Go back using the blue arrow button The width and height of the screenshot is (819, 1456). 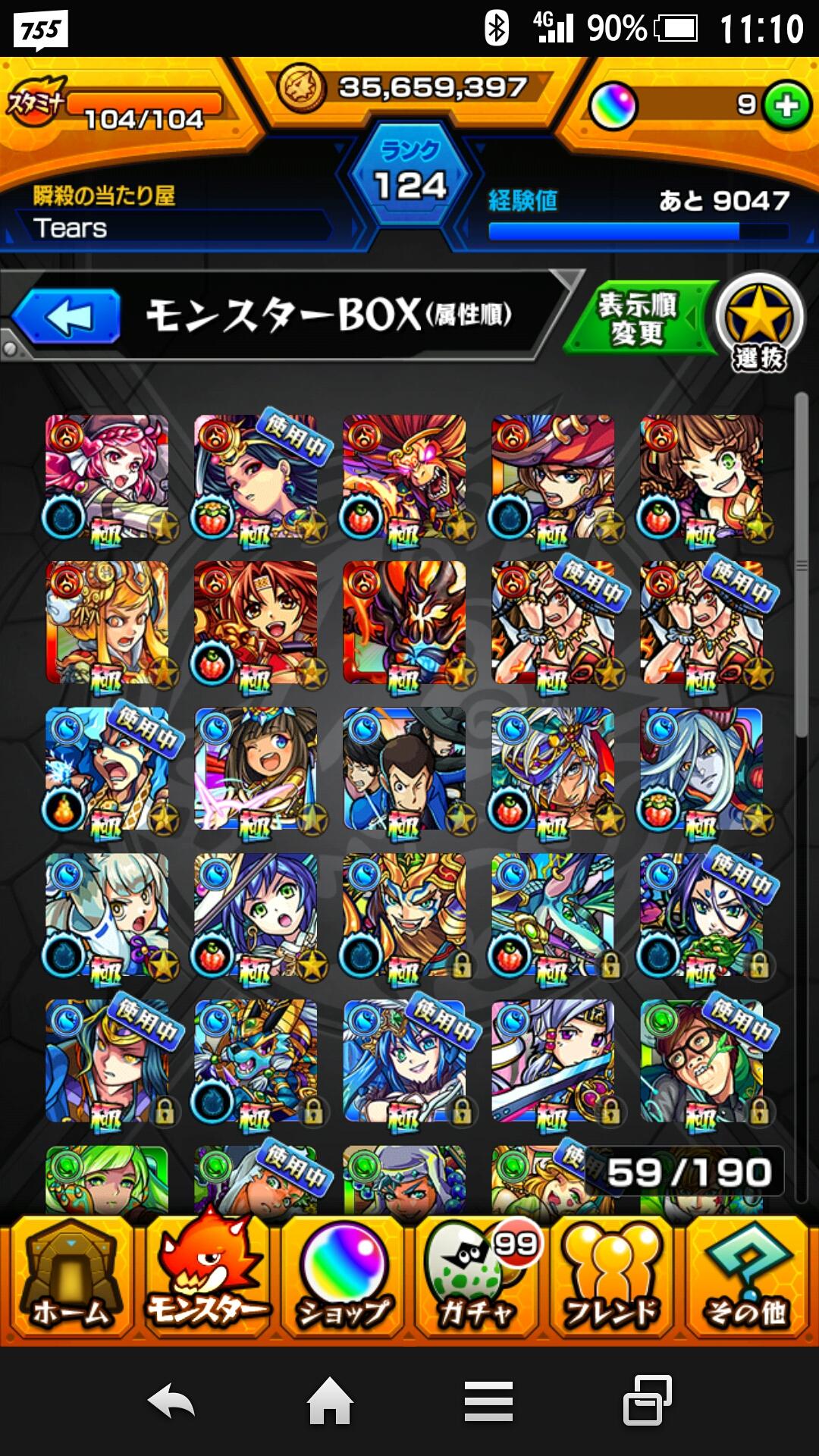67,317
